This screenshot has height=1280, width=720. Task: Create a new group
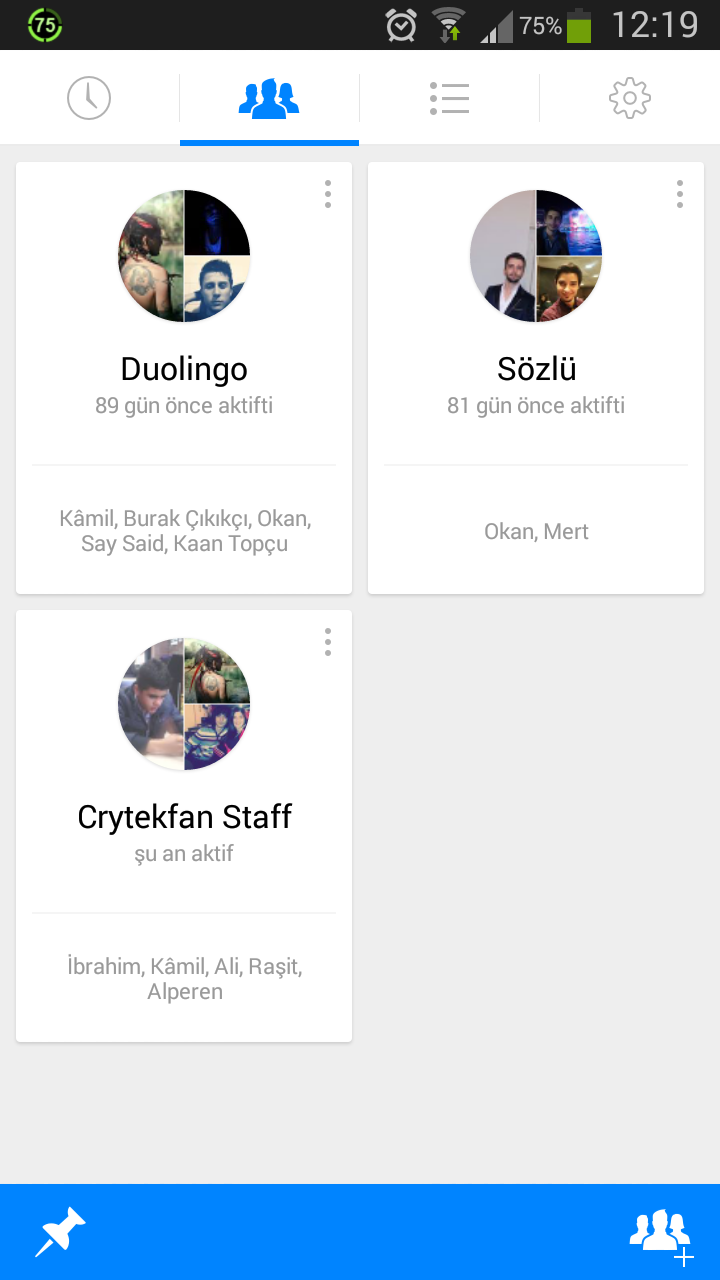click(661, 1234)
